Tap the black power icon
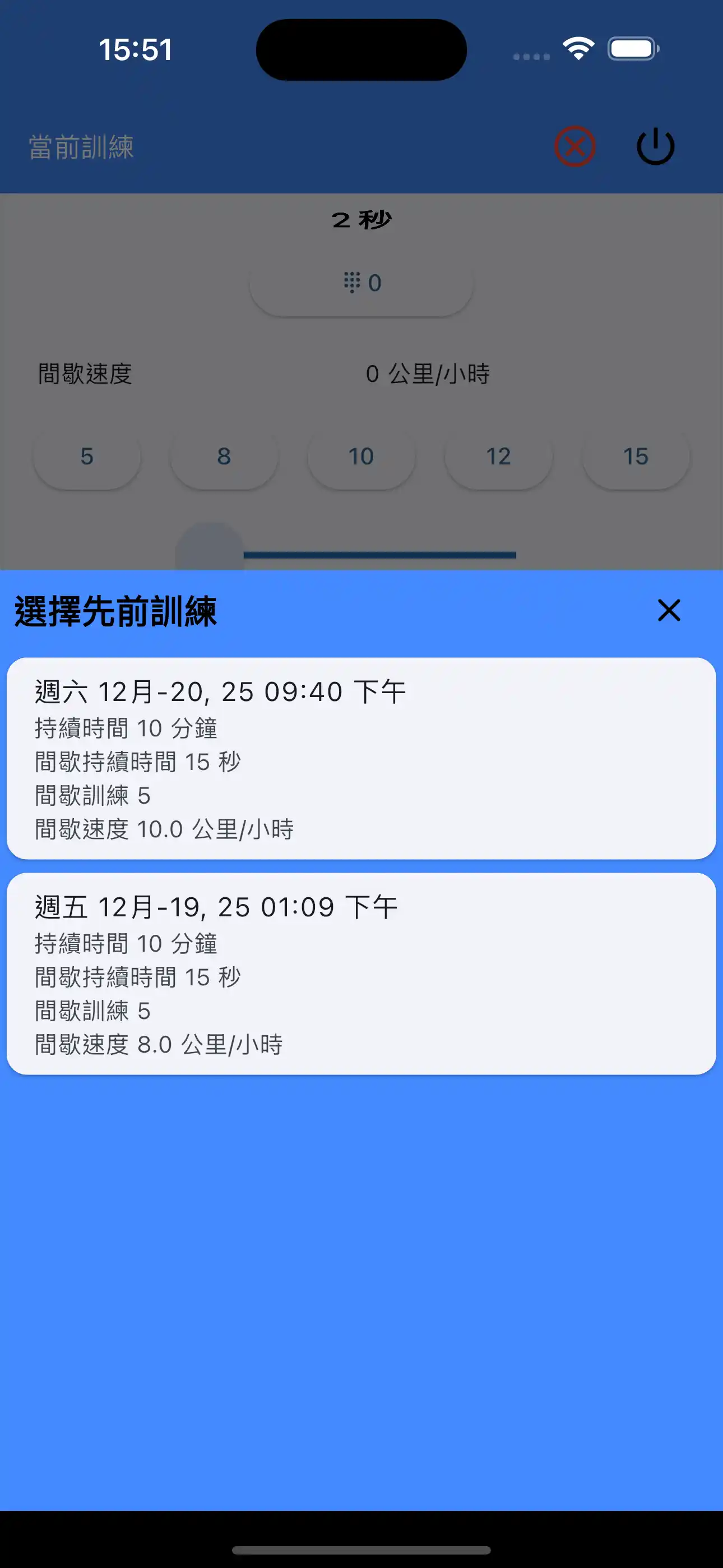 pos(656,145)
